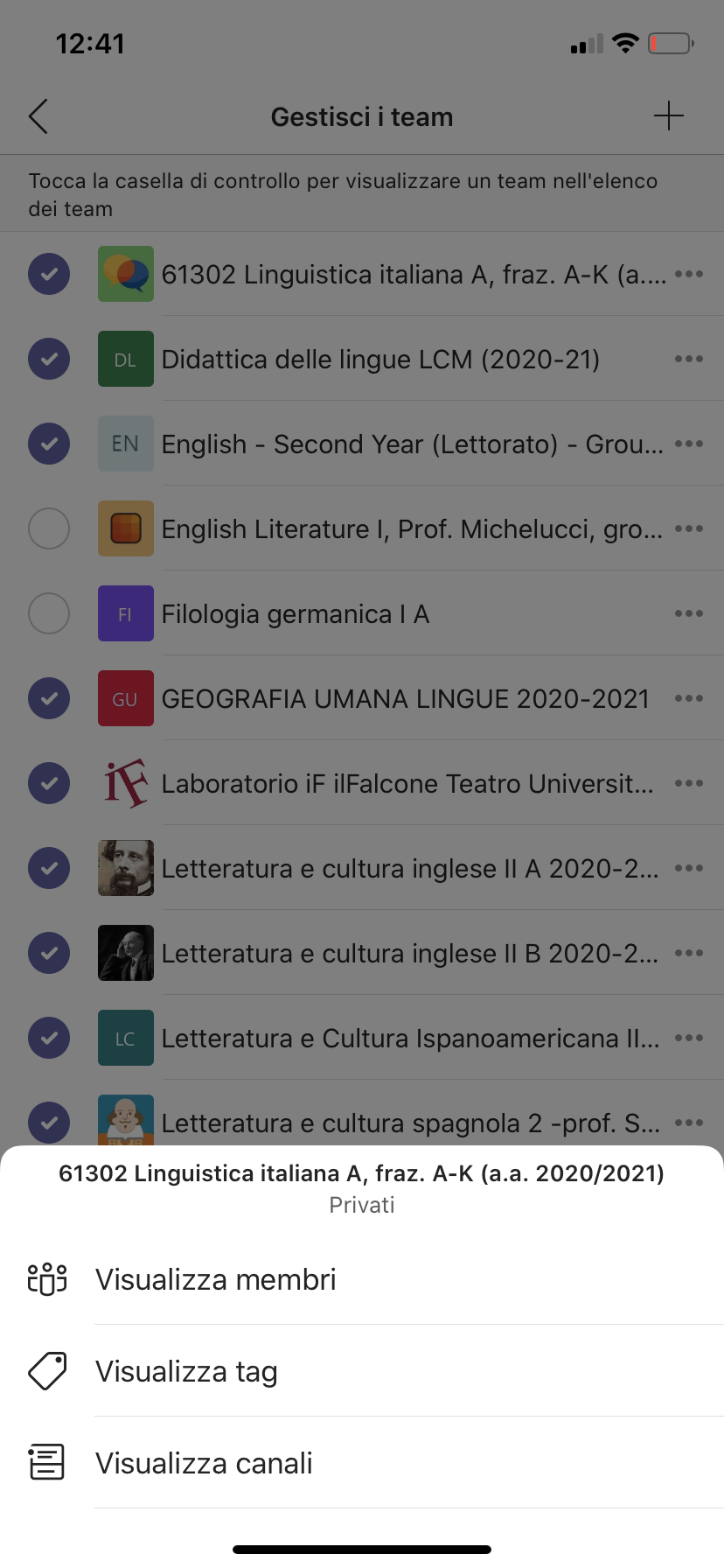Open more options for Didattica delle lingue
The width and height of the screenshot is (724, 1568).
tap(689, 359)
